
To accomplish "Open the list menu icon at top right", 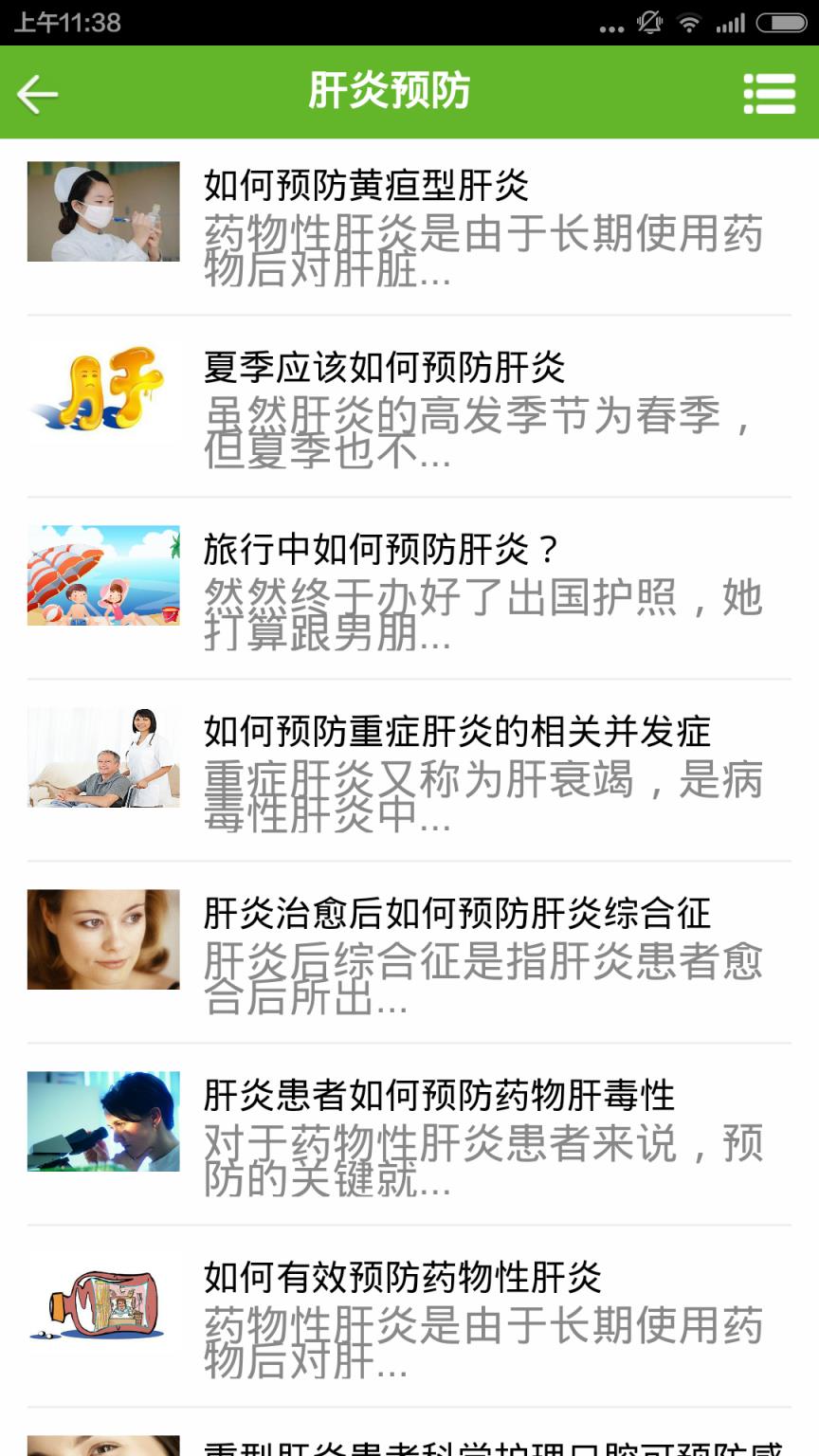I will coord(770,94).
